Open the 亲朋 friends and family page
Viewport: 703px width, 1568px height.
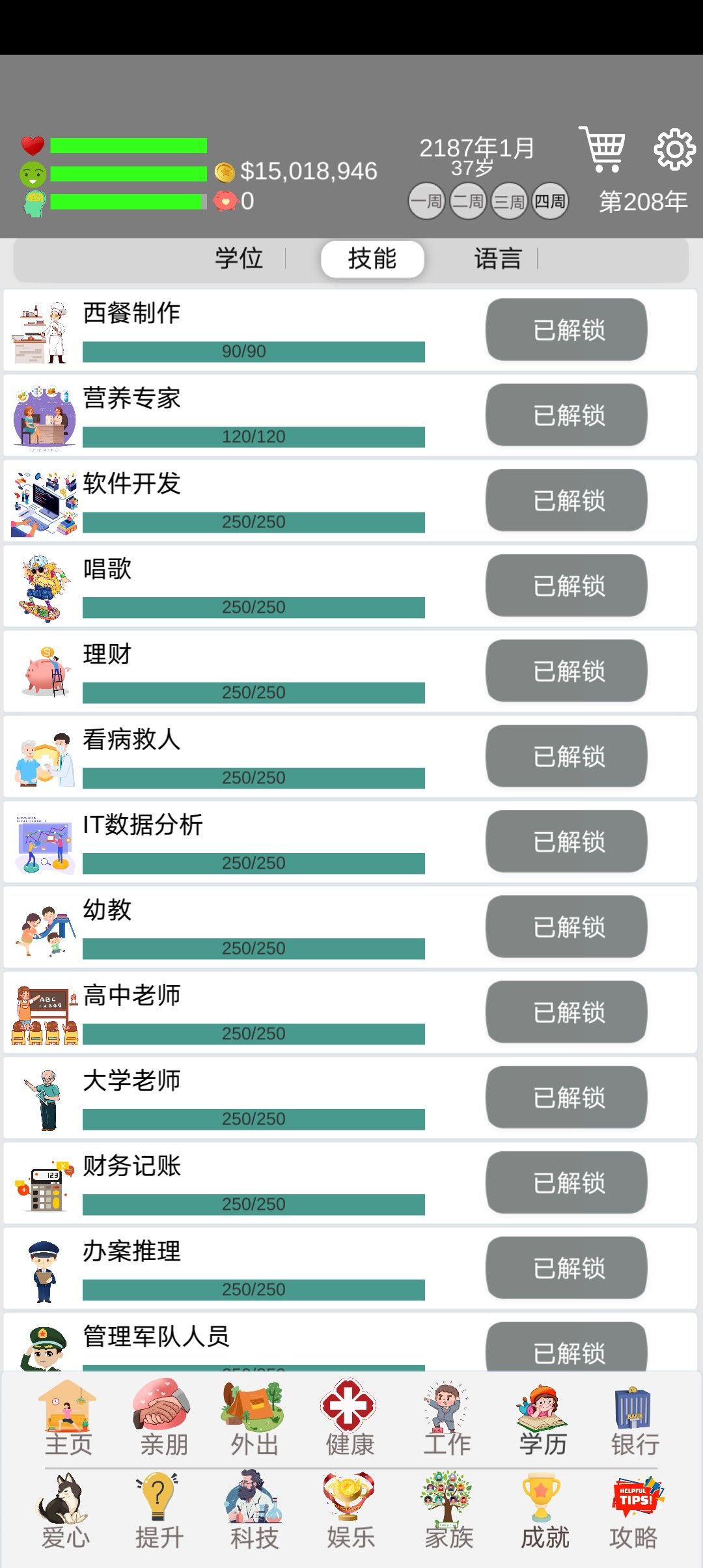[163, 1420]
